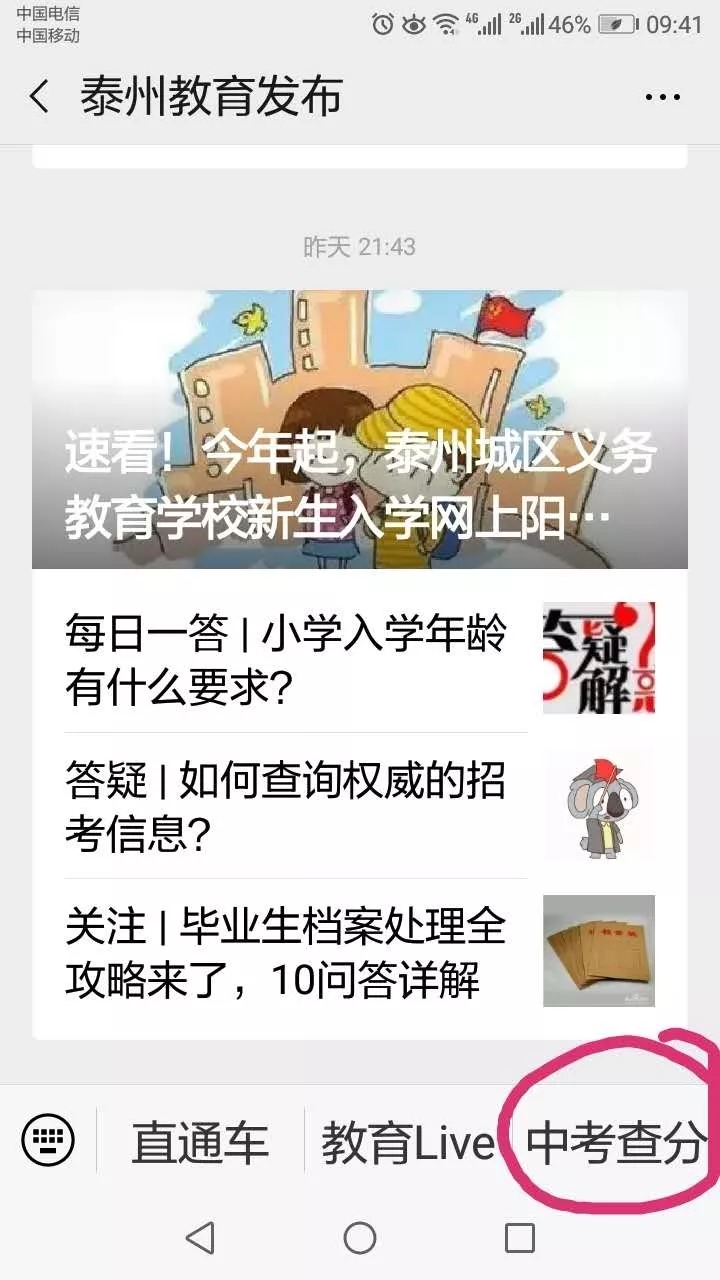This screenshot has width=720, height=1280.
Task: Open the 教育Live menu
Action: 408,1142
